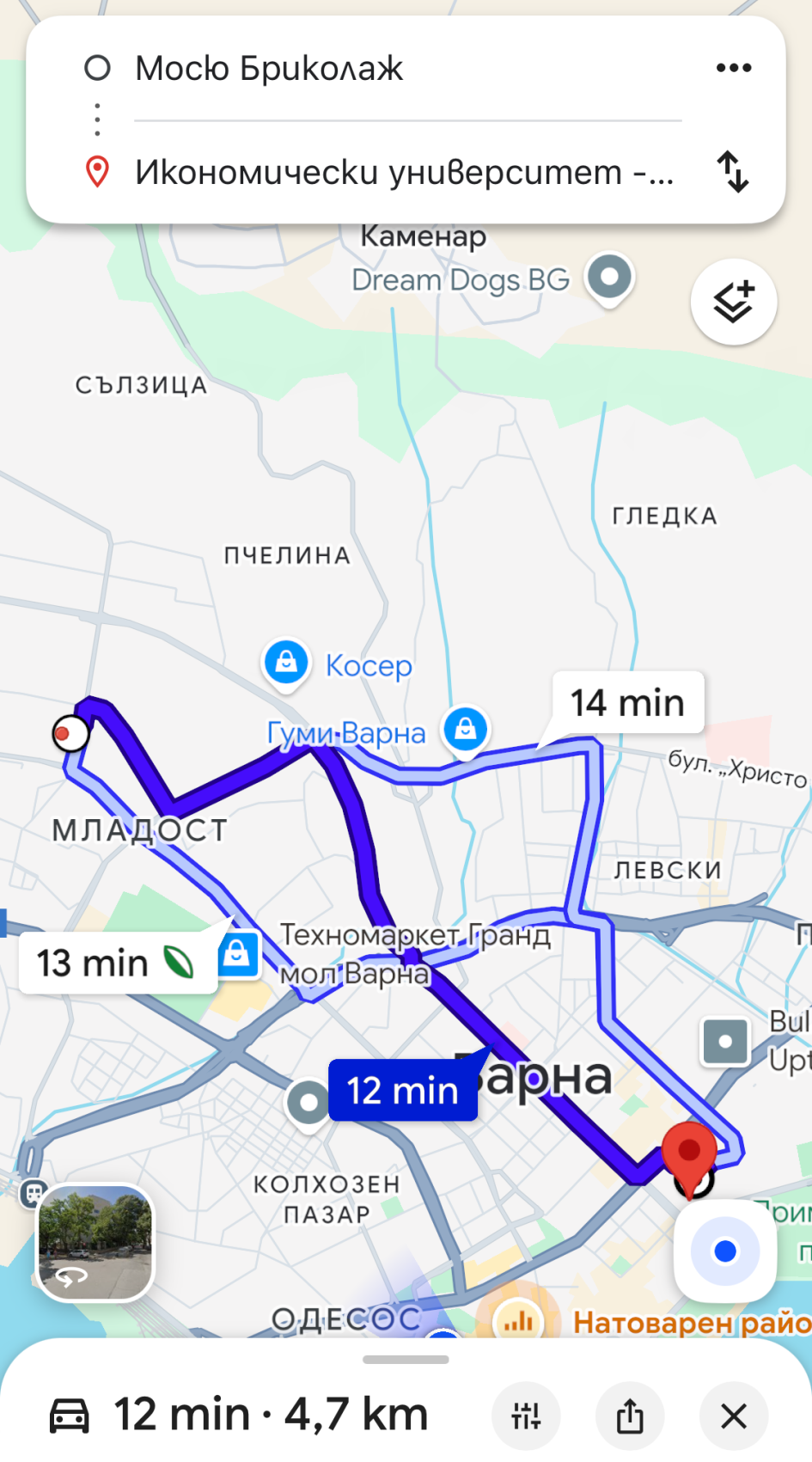Edit starting point Мосю Бриколаж

[268, 69]
